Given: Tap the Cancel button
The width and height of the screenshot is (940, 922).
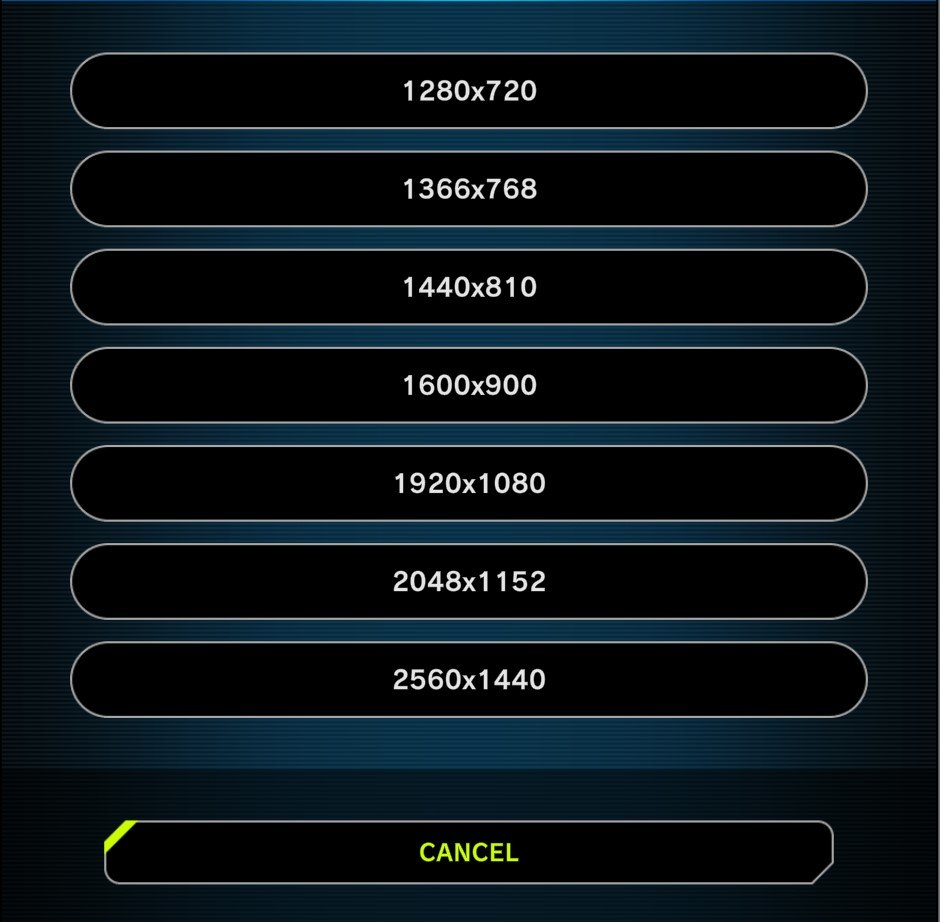Looking at the screenshot, I should point(469,852).
